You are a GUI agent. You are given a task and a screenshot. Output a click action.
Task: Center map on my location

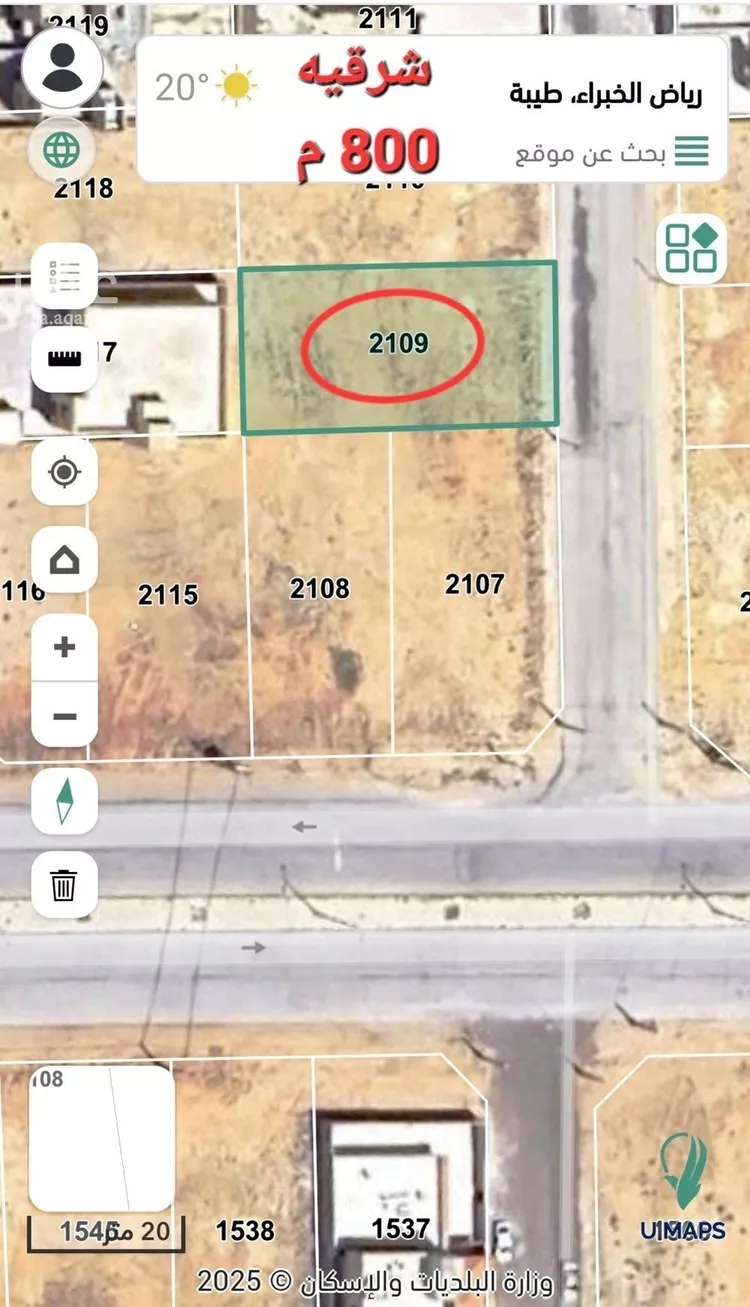(x=64, y=471)
